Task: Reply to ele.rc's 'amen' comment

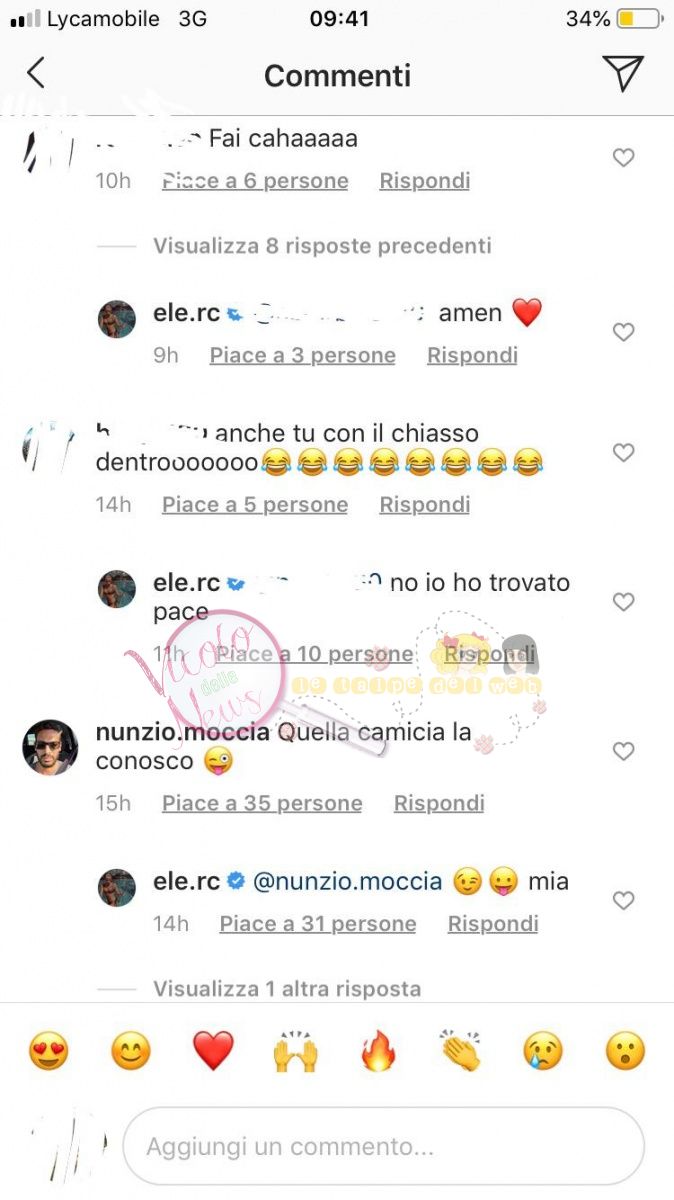Action: (472, 356)
